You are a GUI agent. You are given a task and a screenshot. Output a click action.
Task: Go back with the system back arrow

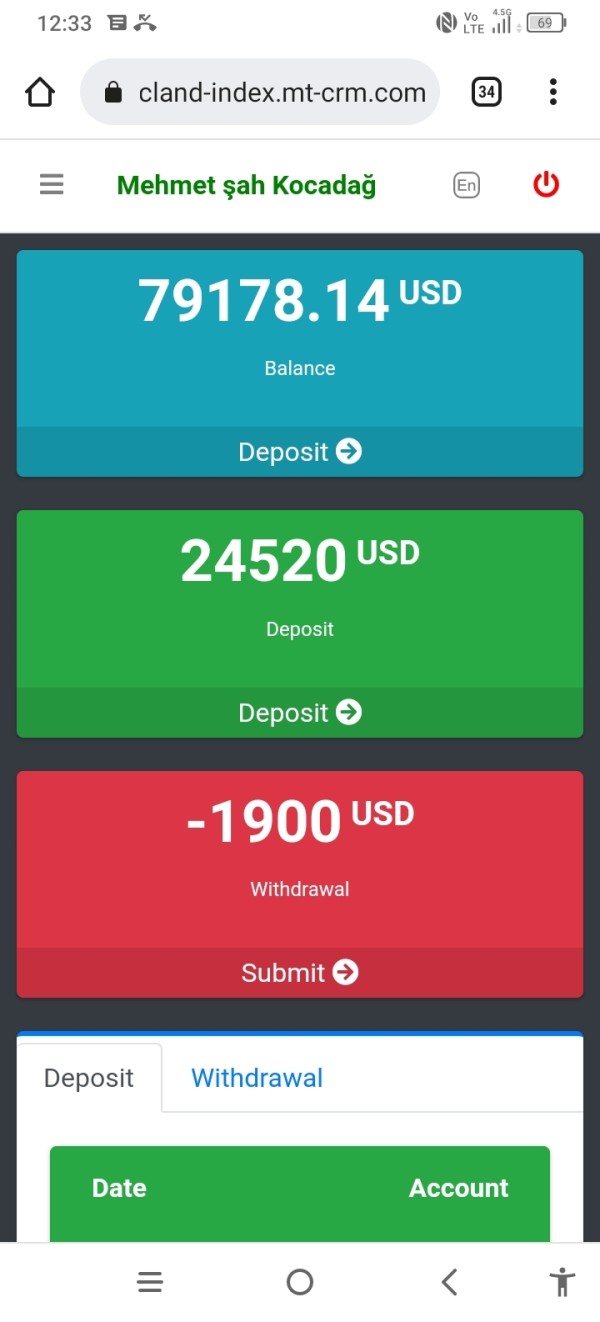450,1282
